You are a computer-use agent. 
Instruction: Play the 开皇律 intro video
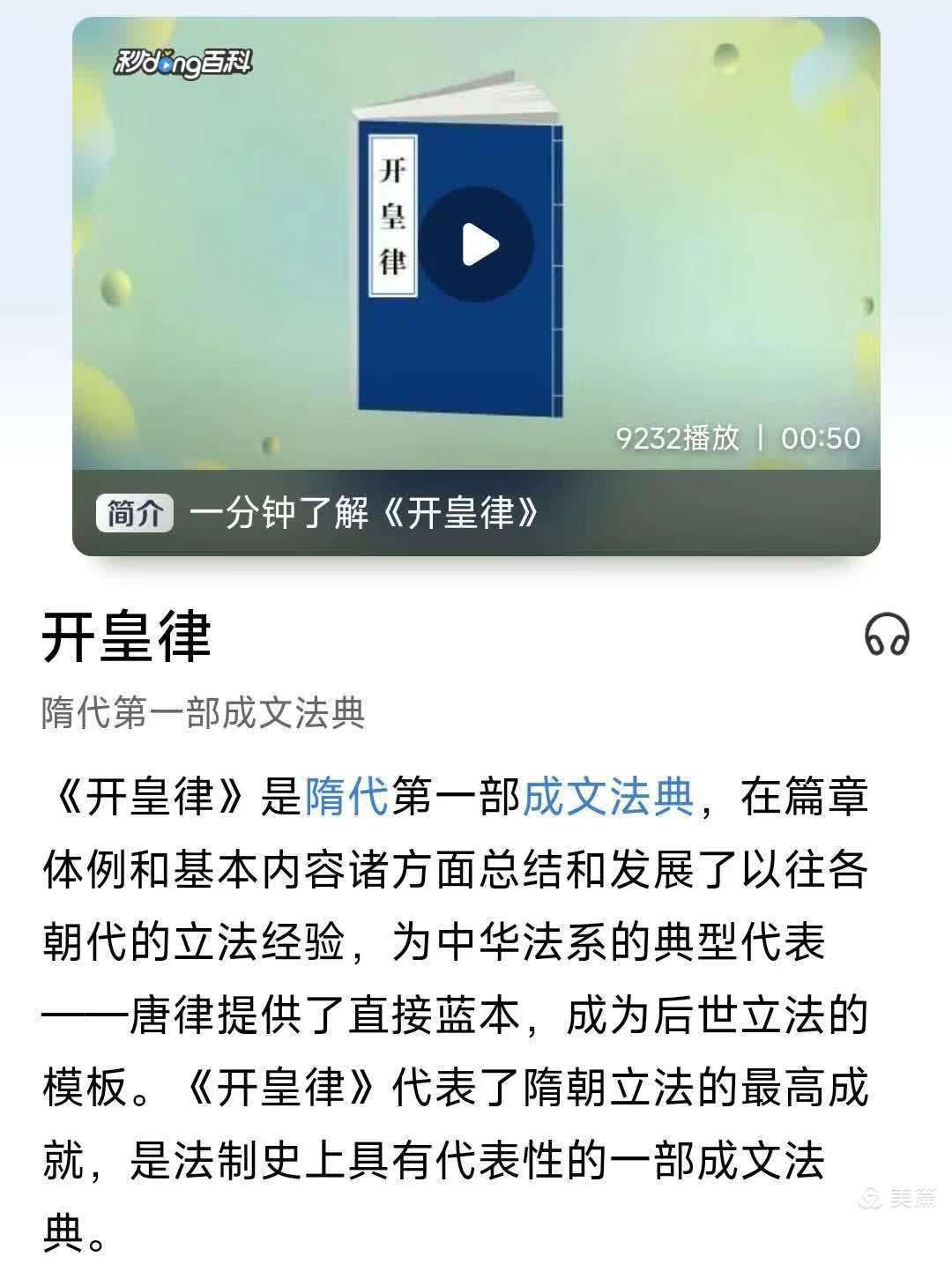coord(476,244)
